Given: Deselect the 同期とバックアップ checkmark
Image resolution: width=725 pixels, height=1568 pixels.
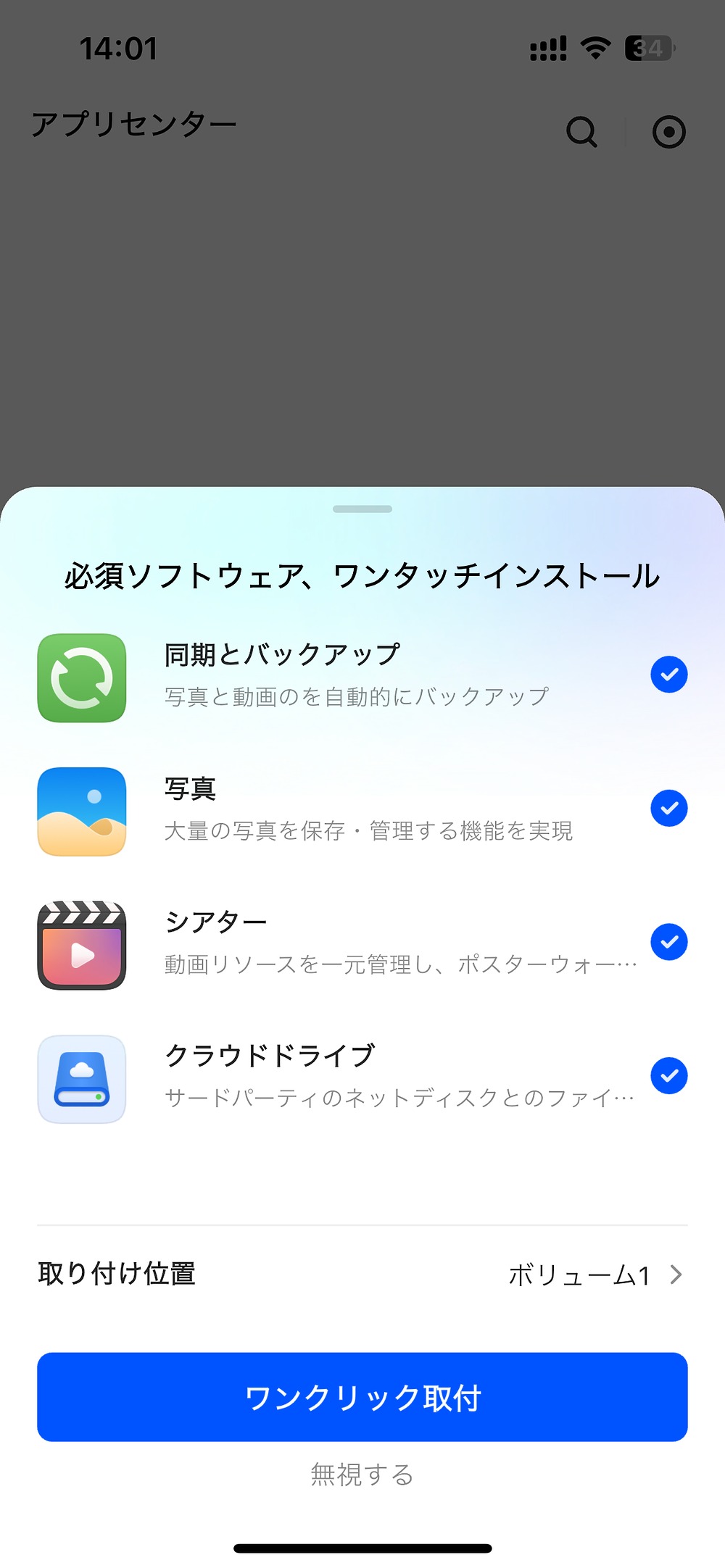Looking at the screenshot, I should (x=668, y=675).
